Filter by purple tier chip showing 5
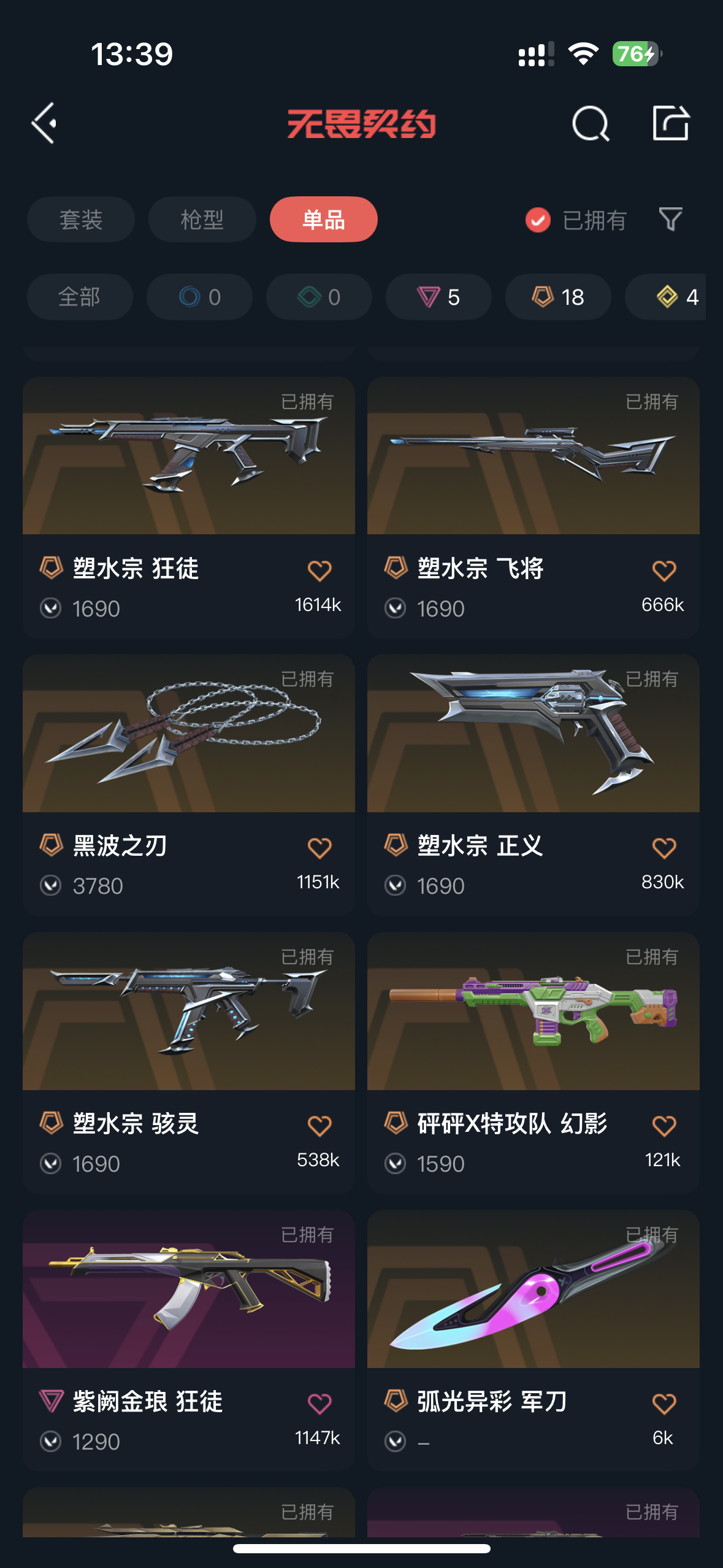Viewport: 723px width, 1568px height. [x=438, y=297]
